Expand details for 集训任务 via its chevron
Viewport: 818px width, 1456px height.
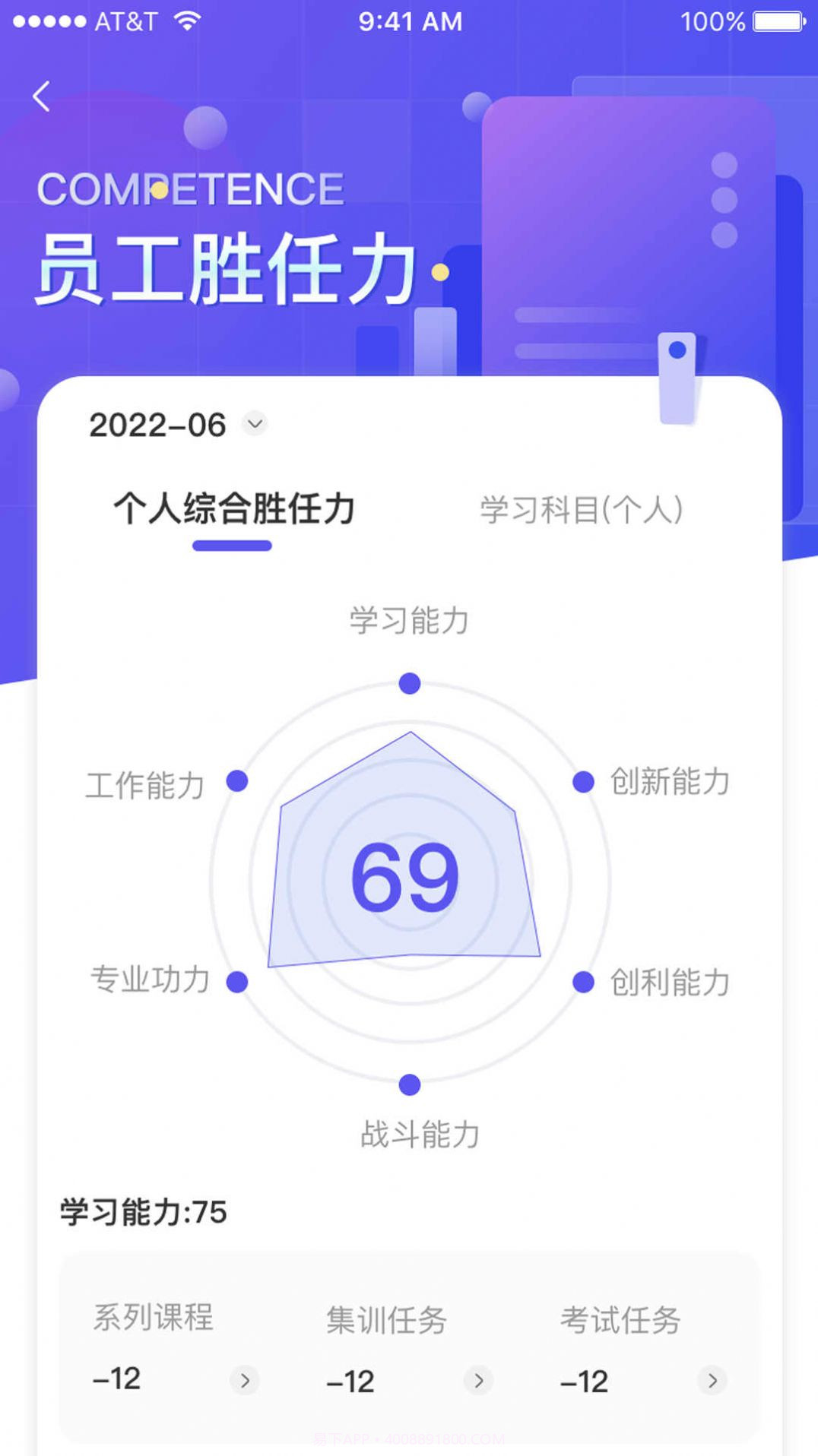[478, 1379]
